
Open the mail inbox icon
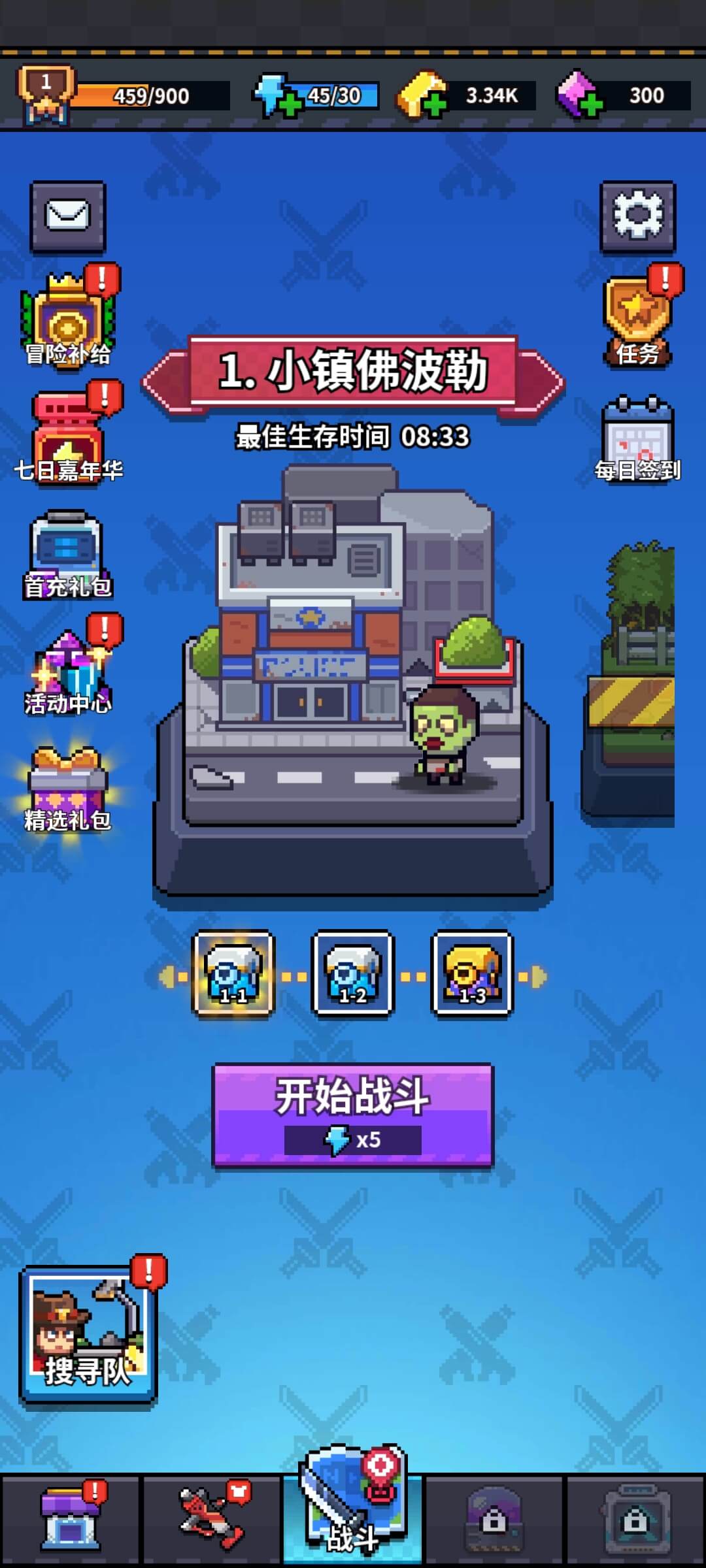coord(67,219)
